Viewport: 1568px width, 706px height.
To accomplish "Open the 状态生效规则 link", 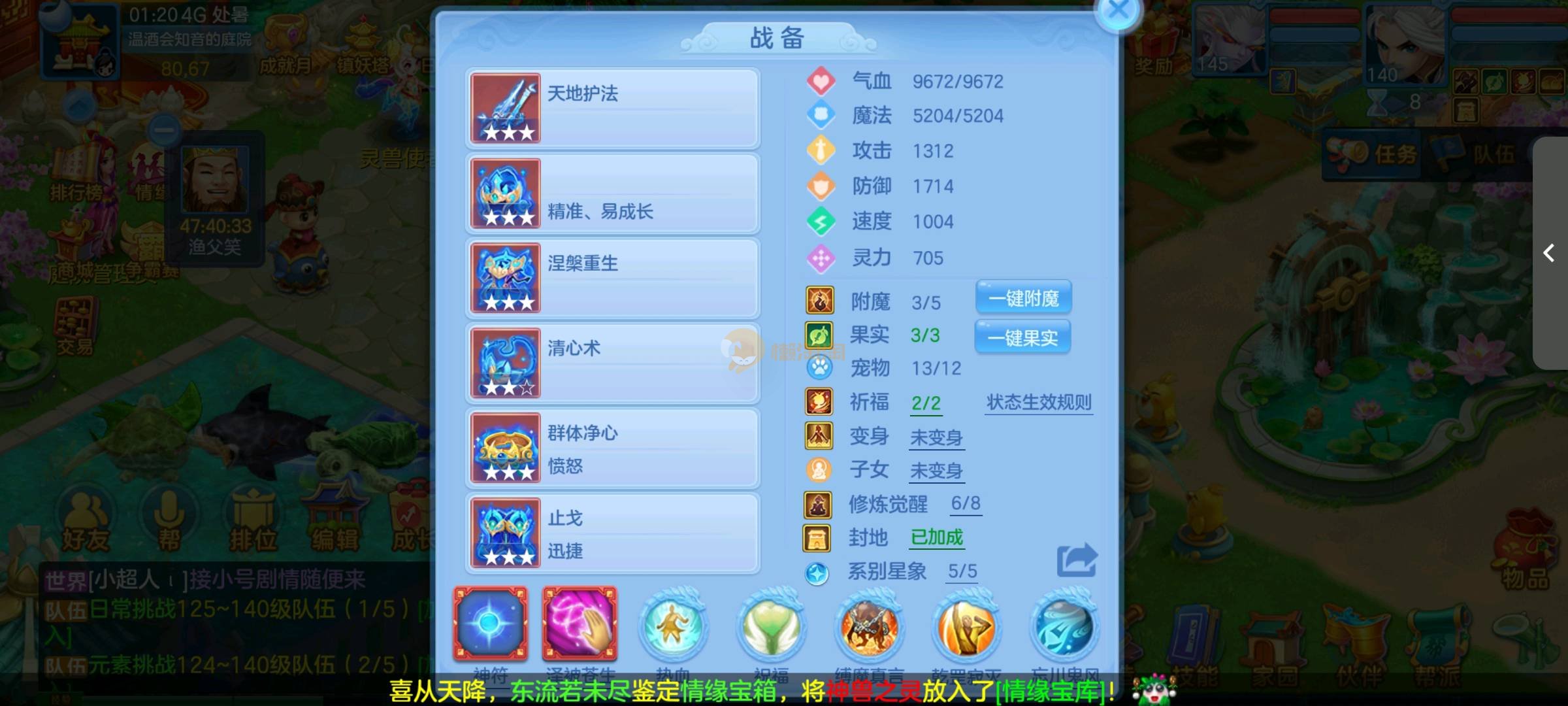I will point(1039,403).
